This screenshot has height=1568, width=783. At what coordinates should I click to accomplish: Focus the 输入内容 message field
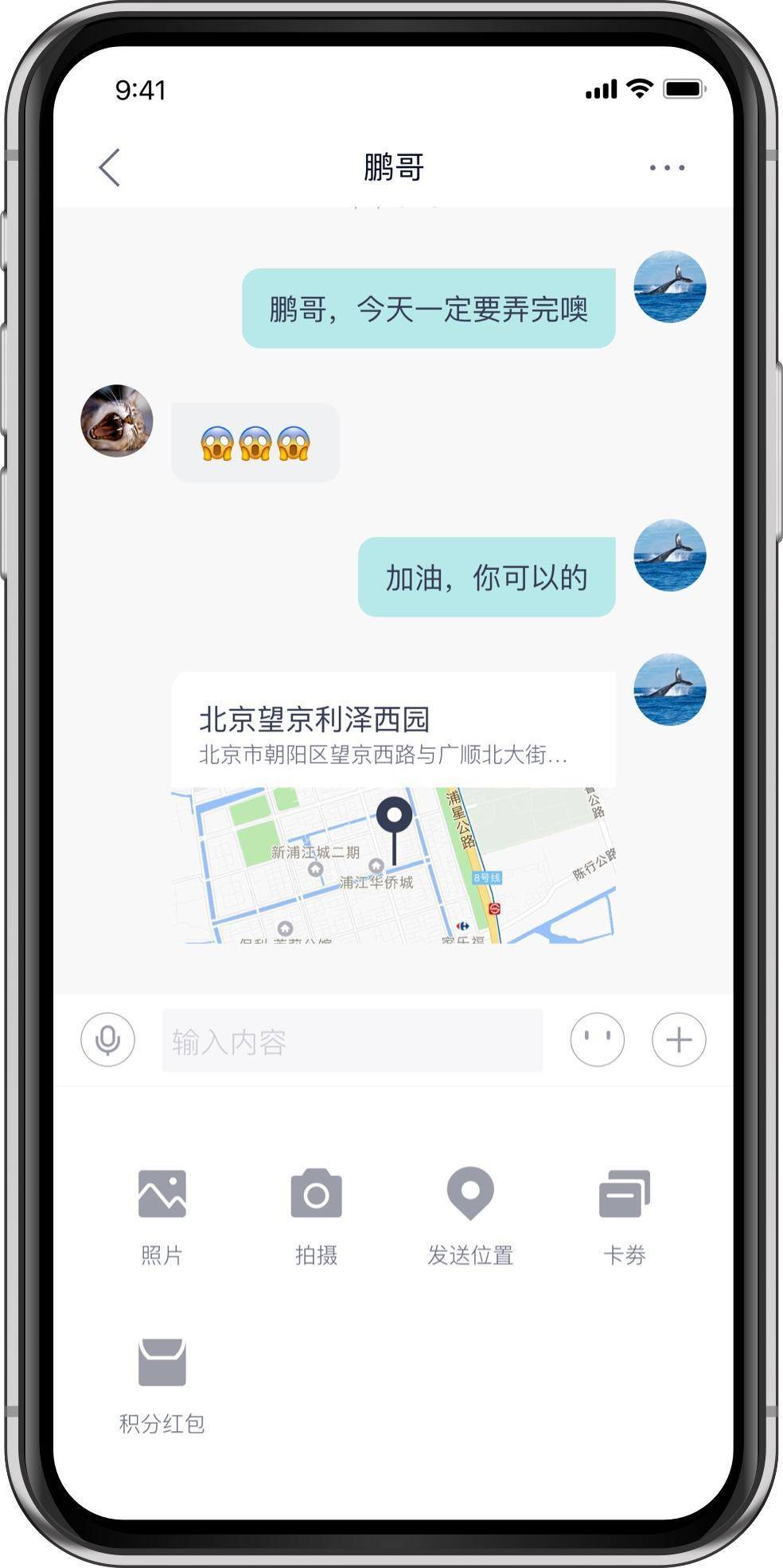point(353,1040)
